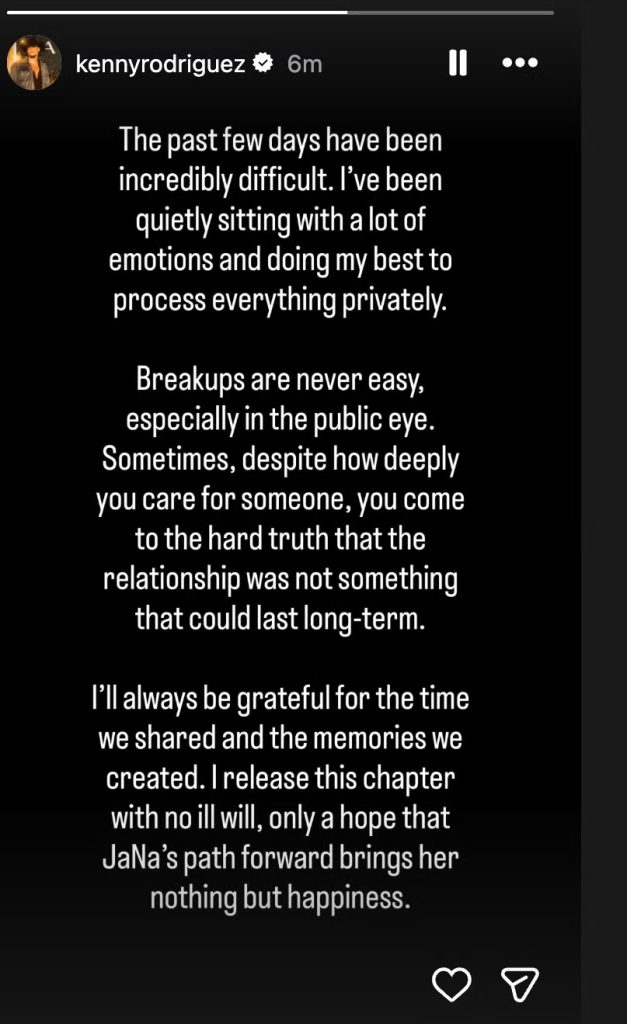Tap the kennyrodriguez username

[x=161, y=64]
